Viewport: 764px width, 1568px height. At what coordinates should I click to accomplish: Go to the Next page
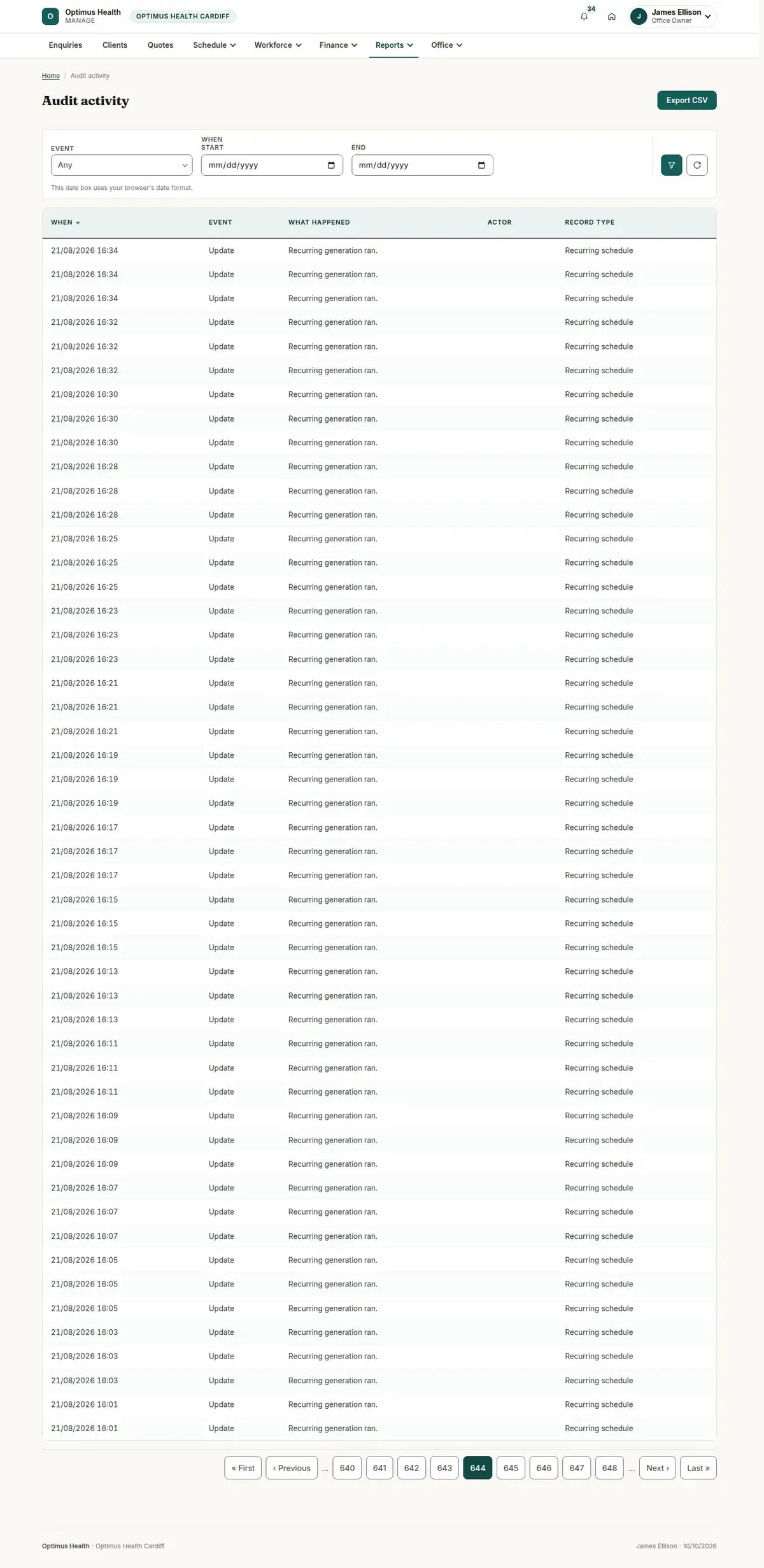pos(657,1467)
